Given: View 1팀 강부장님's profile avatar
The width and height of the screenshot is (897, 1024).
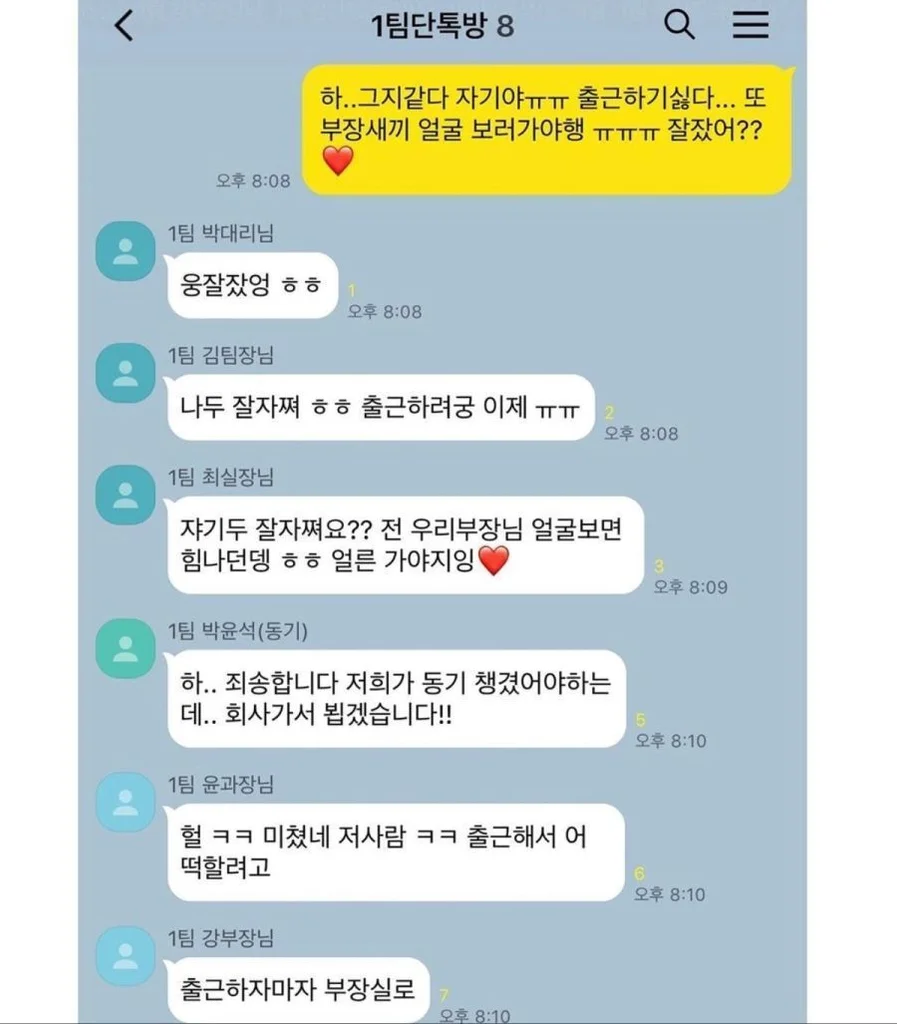Looking at the screenshot, I should tap(126, 955).
